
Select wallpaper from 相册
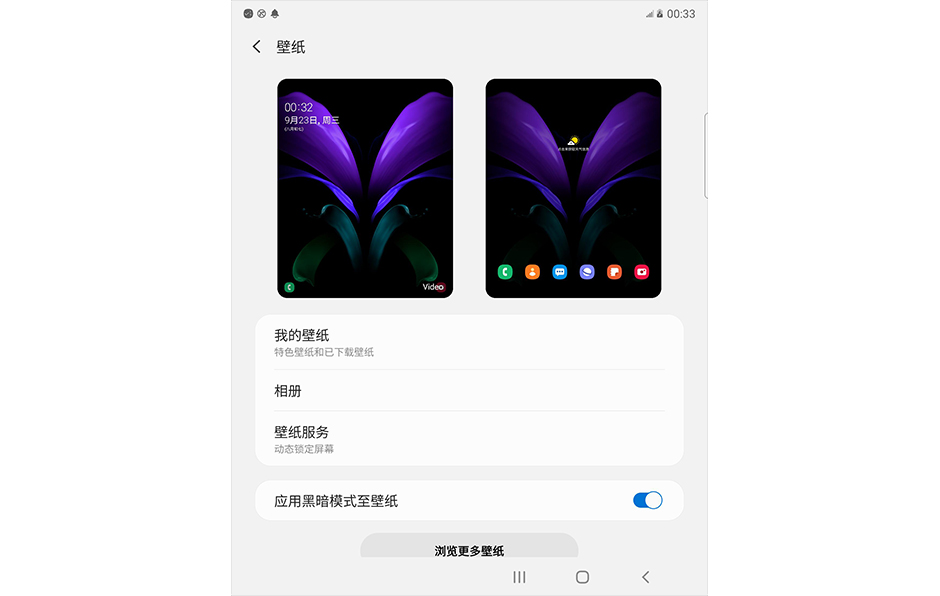pos(468,391)
